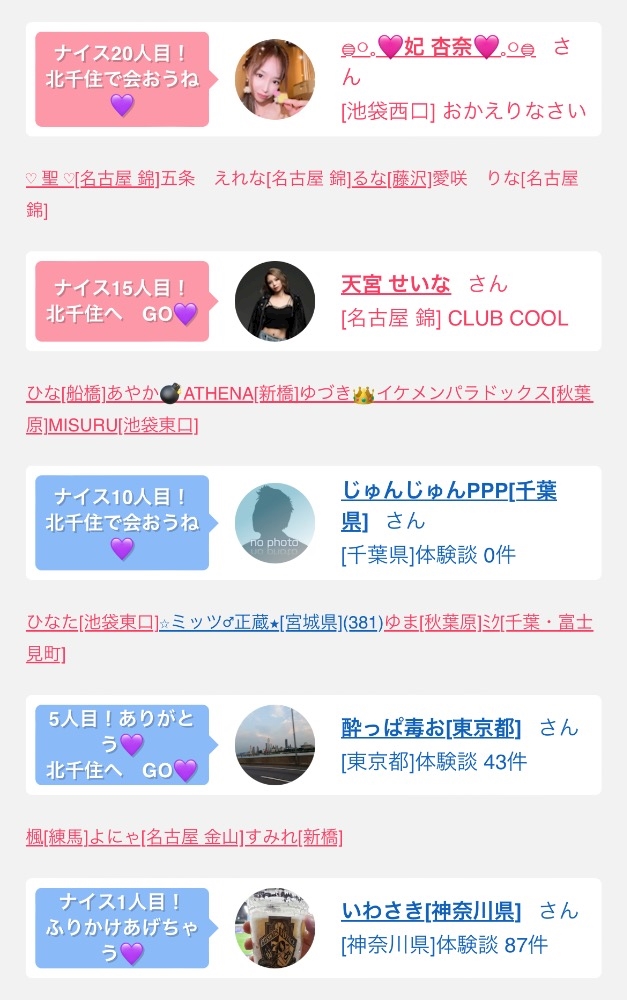Open the ひなた[池袋東口] link

(92, 622)
